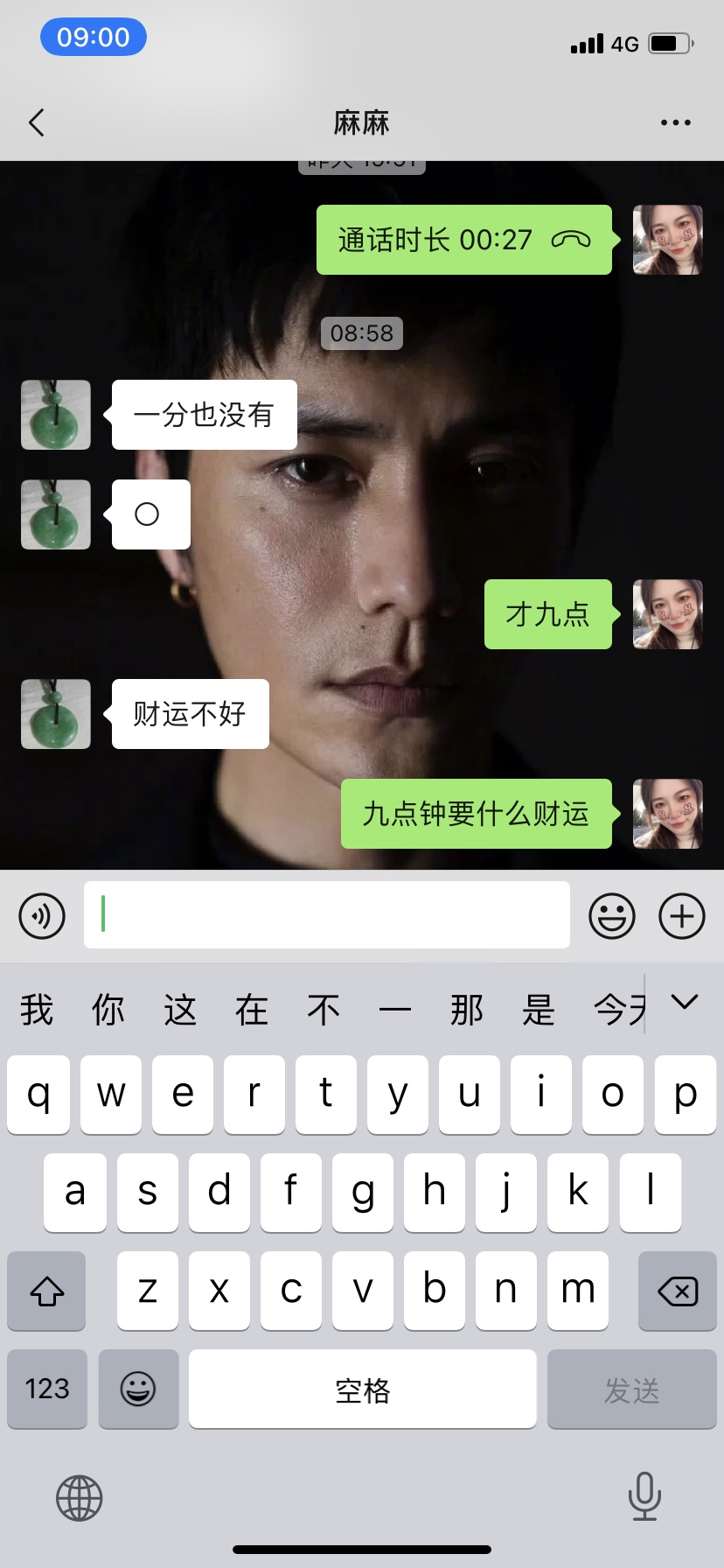Open the emoji sticker panel
Image resolution: width=724 pixels, height=1568 pixels.
coord(612,916)
